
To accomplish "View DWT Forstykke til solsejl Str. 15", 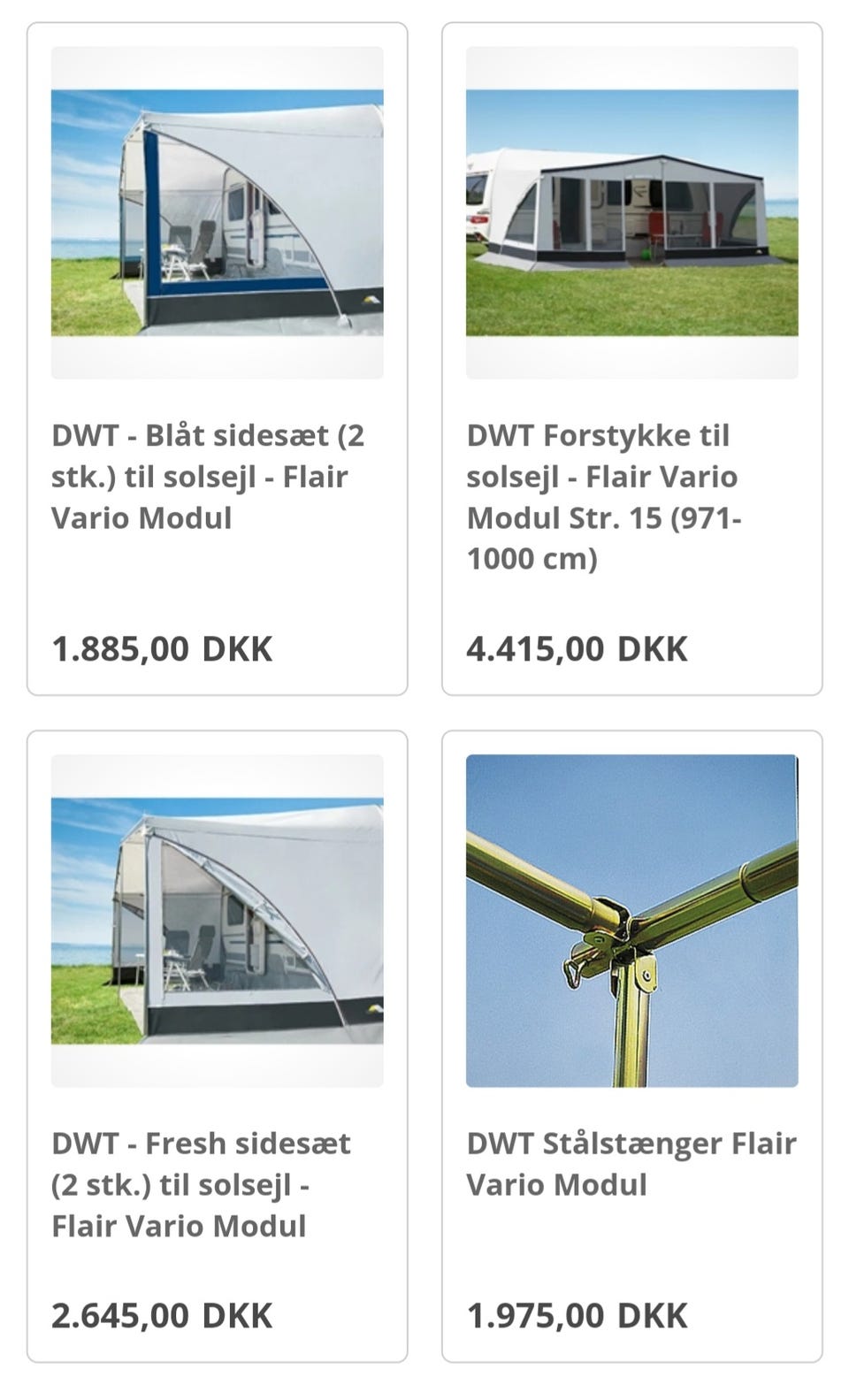I will (x=631, y=358).
